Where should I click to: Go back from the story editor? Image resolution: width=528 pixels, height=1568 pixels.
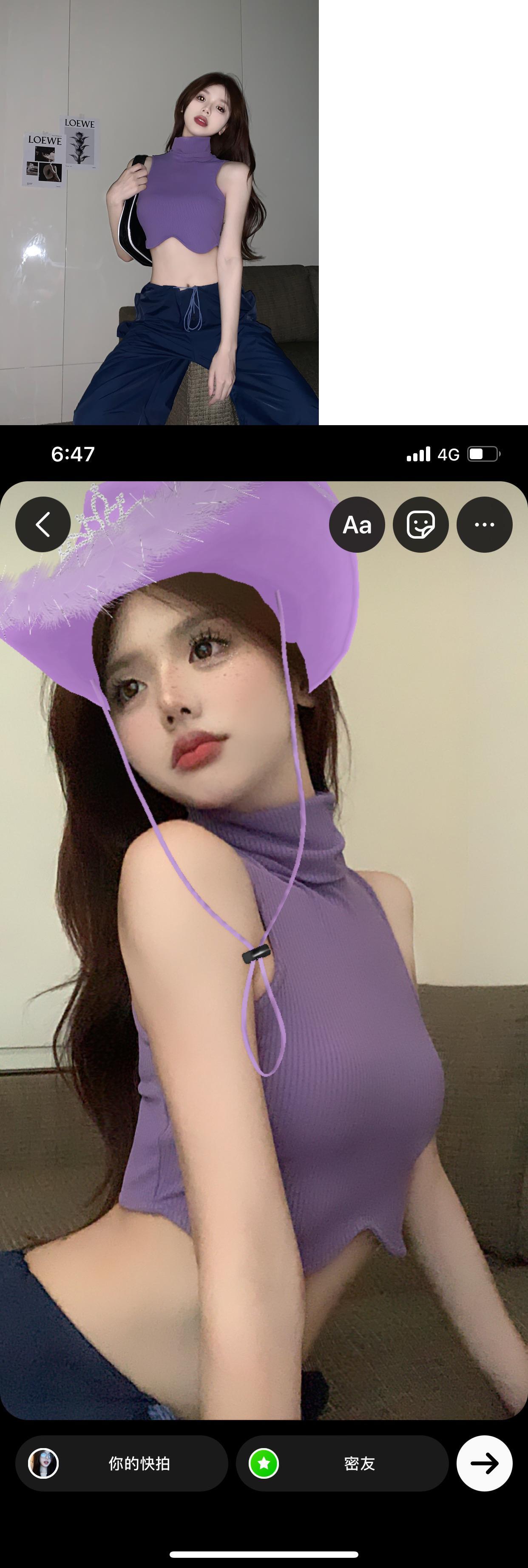pos(43,524)
